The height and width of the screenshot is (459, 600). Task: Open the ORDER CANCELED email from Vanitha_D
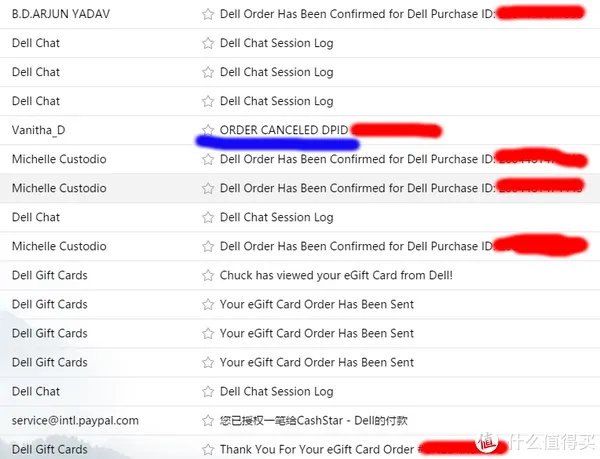click(277, 130)
